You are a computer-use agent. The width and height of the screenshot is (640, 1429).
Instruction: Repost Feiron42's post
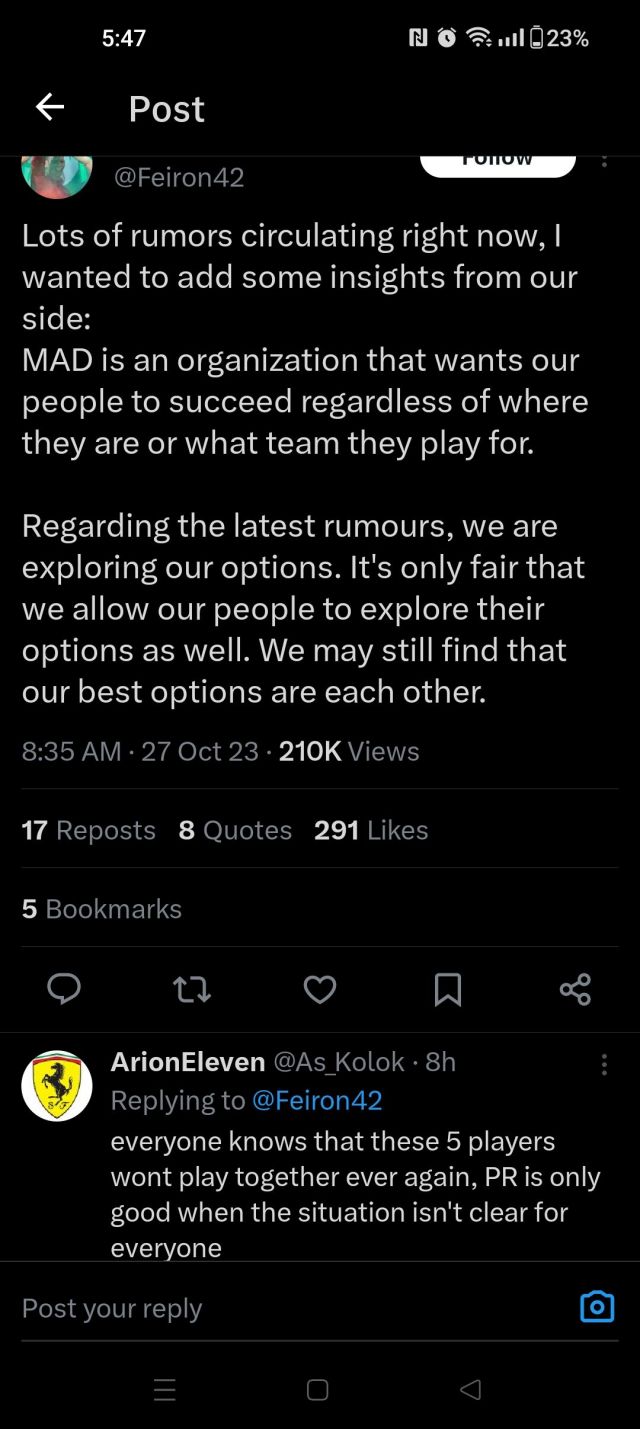(x=191, y=990)
